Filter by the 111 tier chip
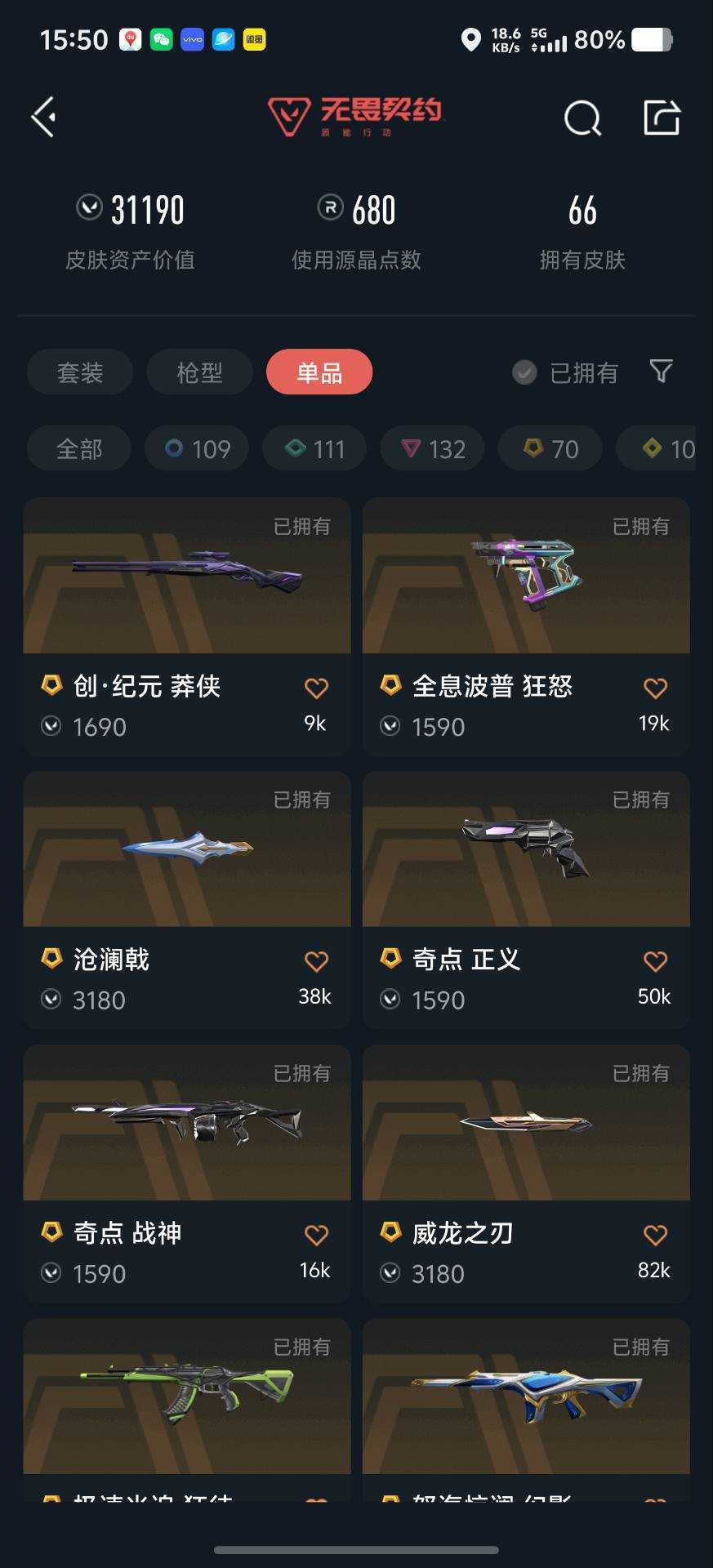 pyautogui.click(x=314, y=448)
